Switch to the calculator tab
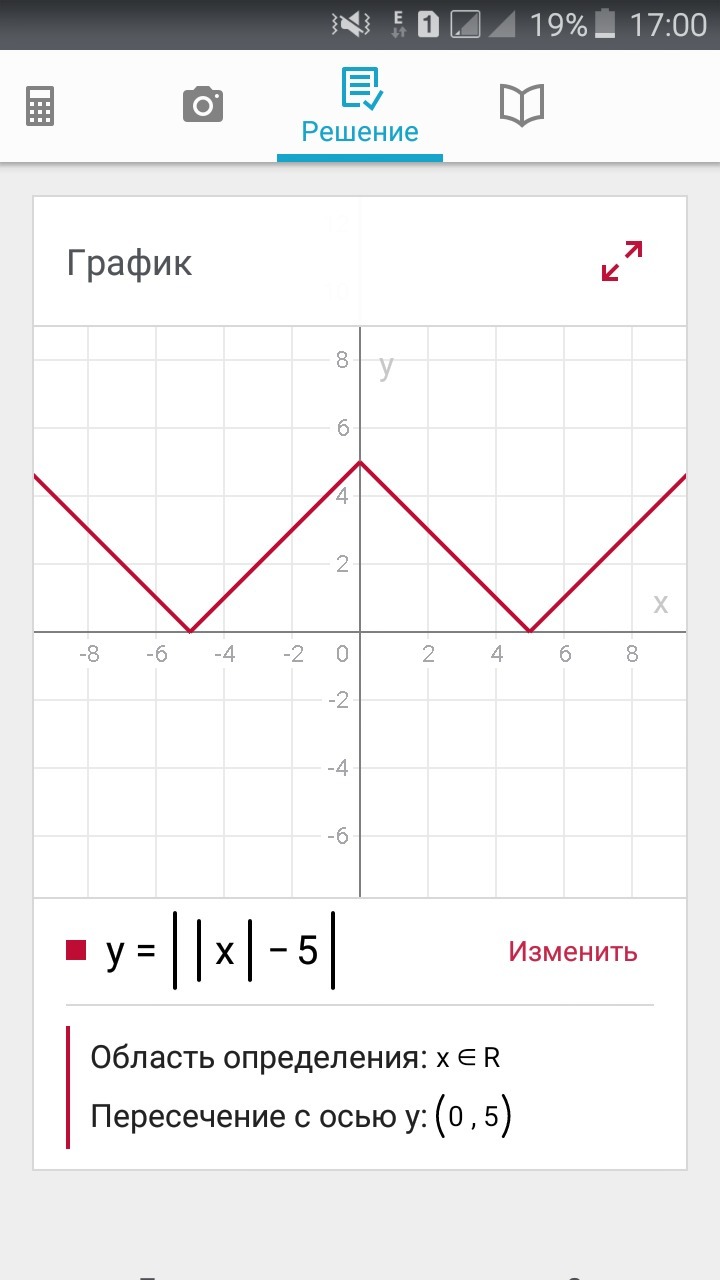The height and width of the screenshot is (1280, 720). pyautogui.click(x=40, y=106)
